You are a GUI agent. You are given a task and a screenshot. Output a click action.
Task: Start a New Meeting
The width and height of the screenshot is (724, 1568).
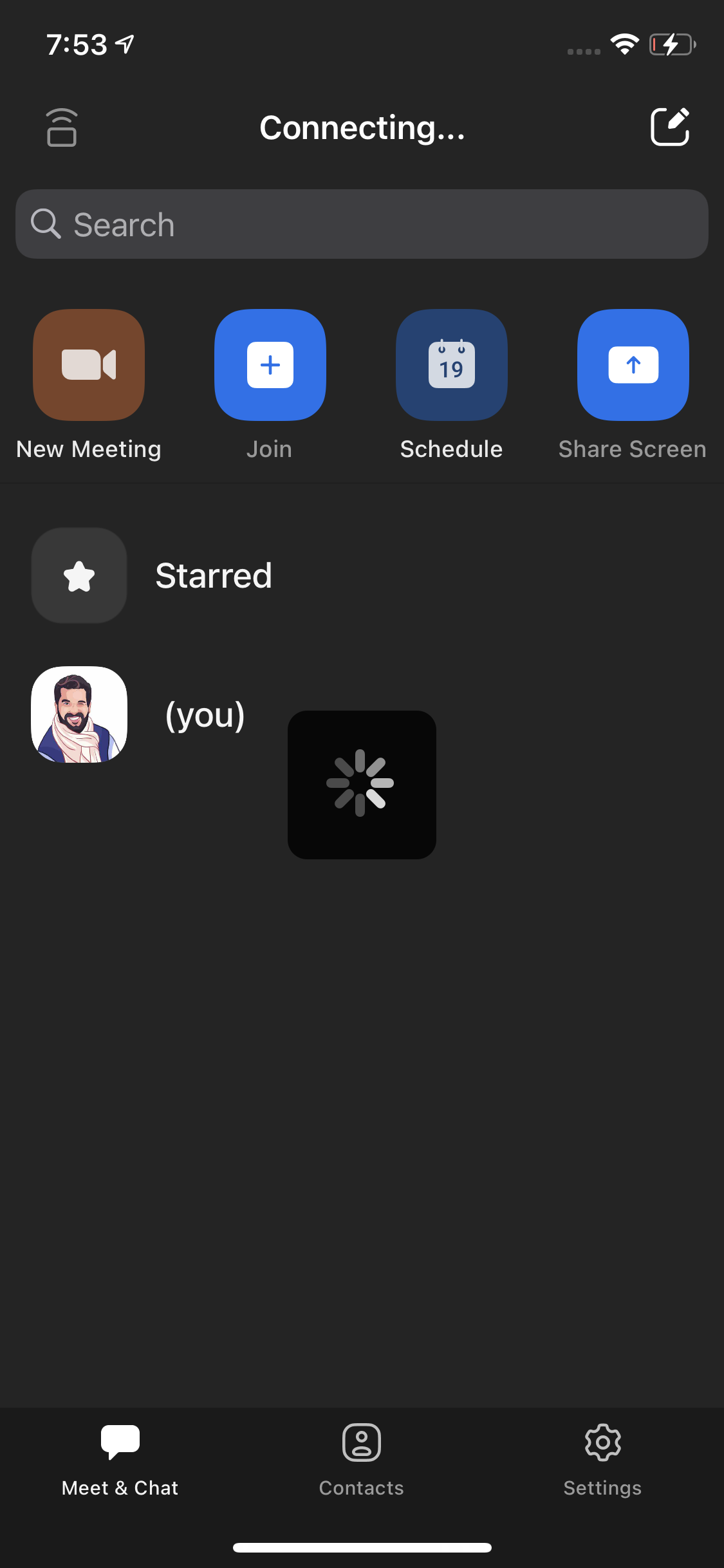88,364
